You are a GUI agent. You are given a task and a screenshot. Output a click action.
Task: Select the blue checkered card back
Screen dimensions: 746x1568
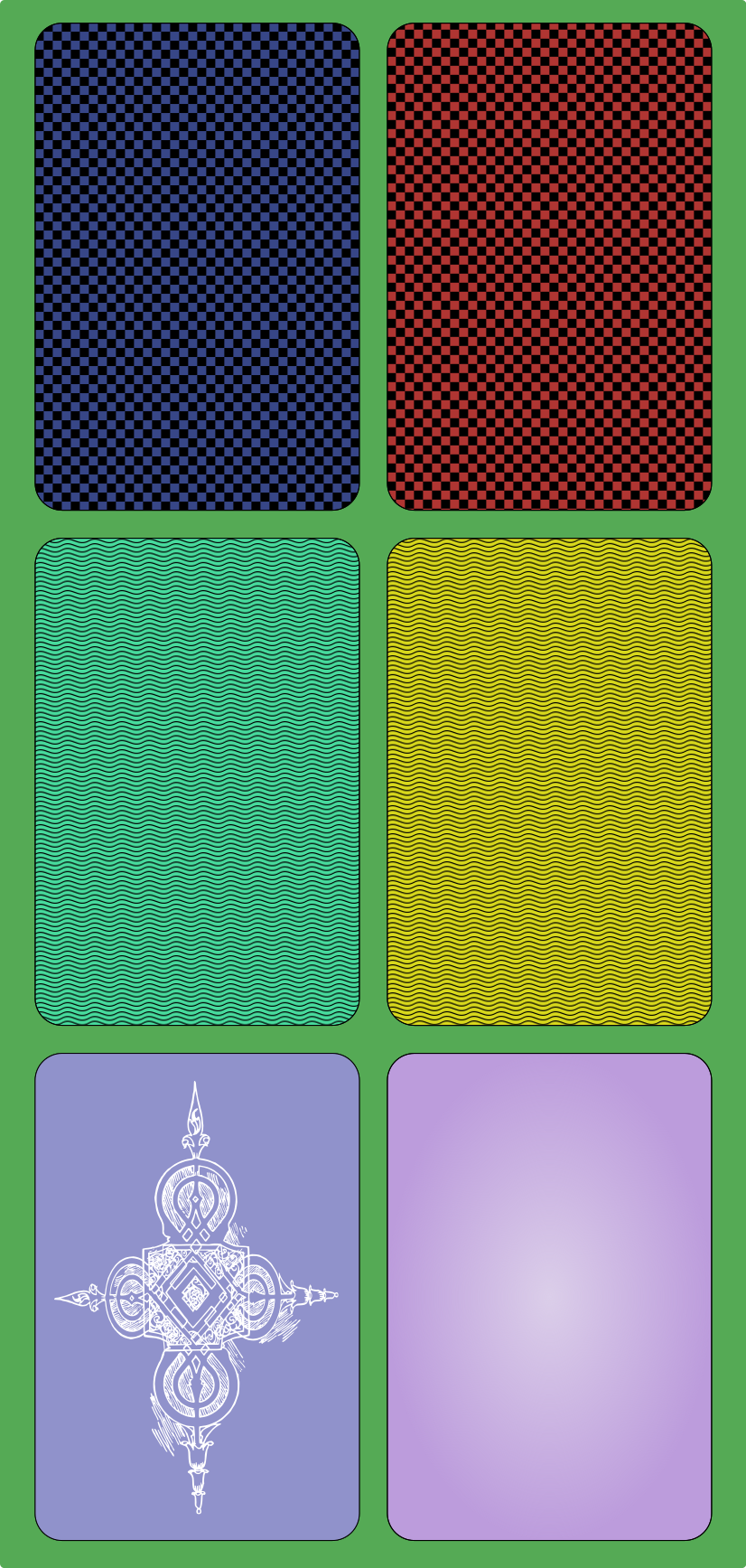[197, 267]
